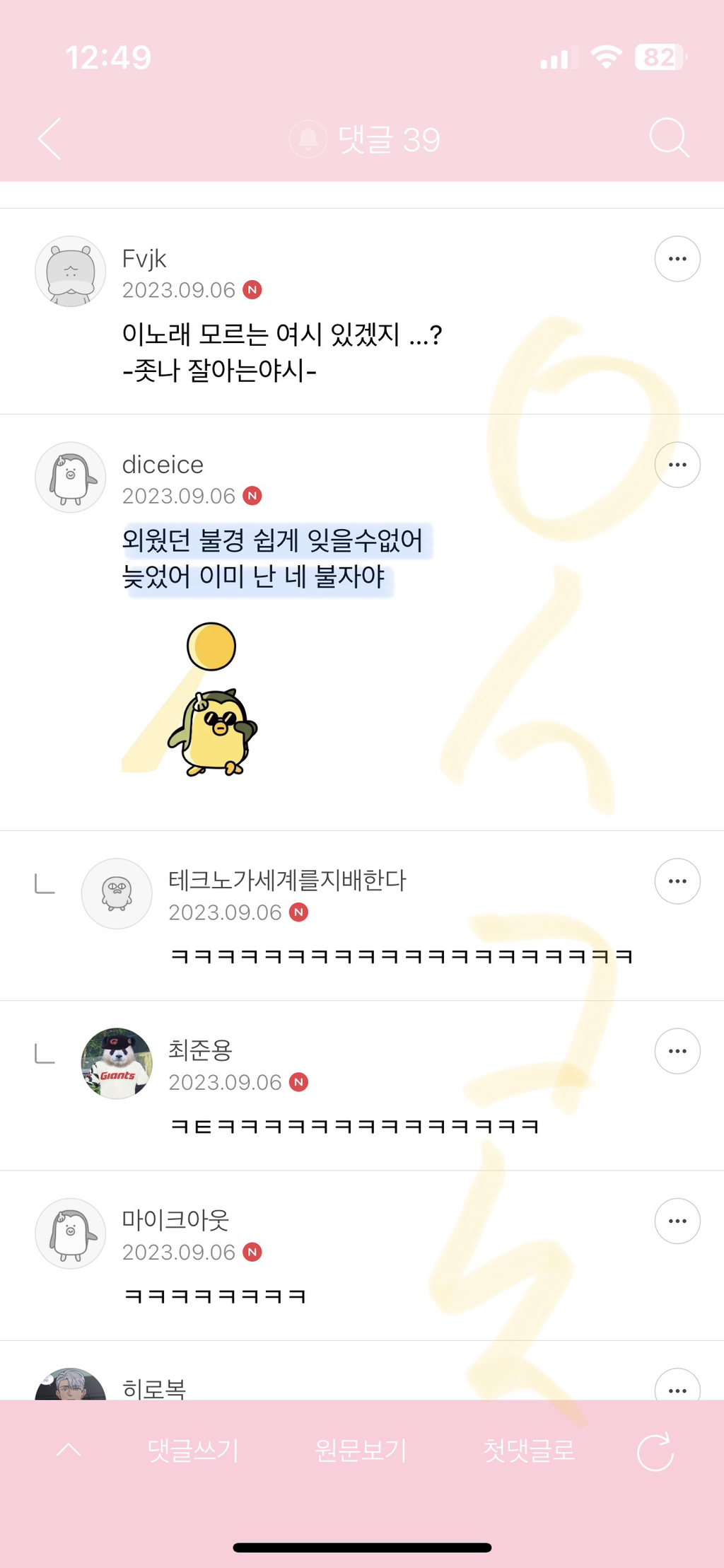Tap 댓글쓰기 to write a comment
This screenshot has height=1568, width=724.
(193, 1451)
